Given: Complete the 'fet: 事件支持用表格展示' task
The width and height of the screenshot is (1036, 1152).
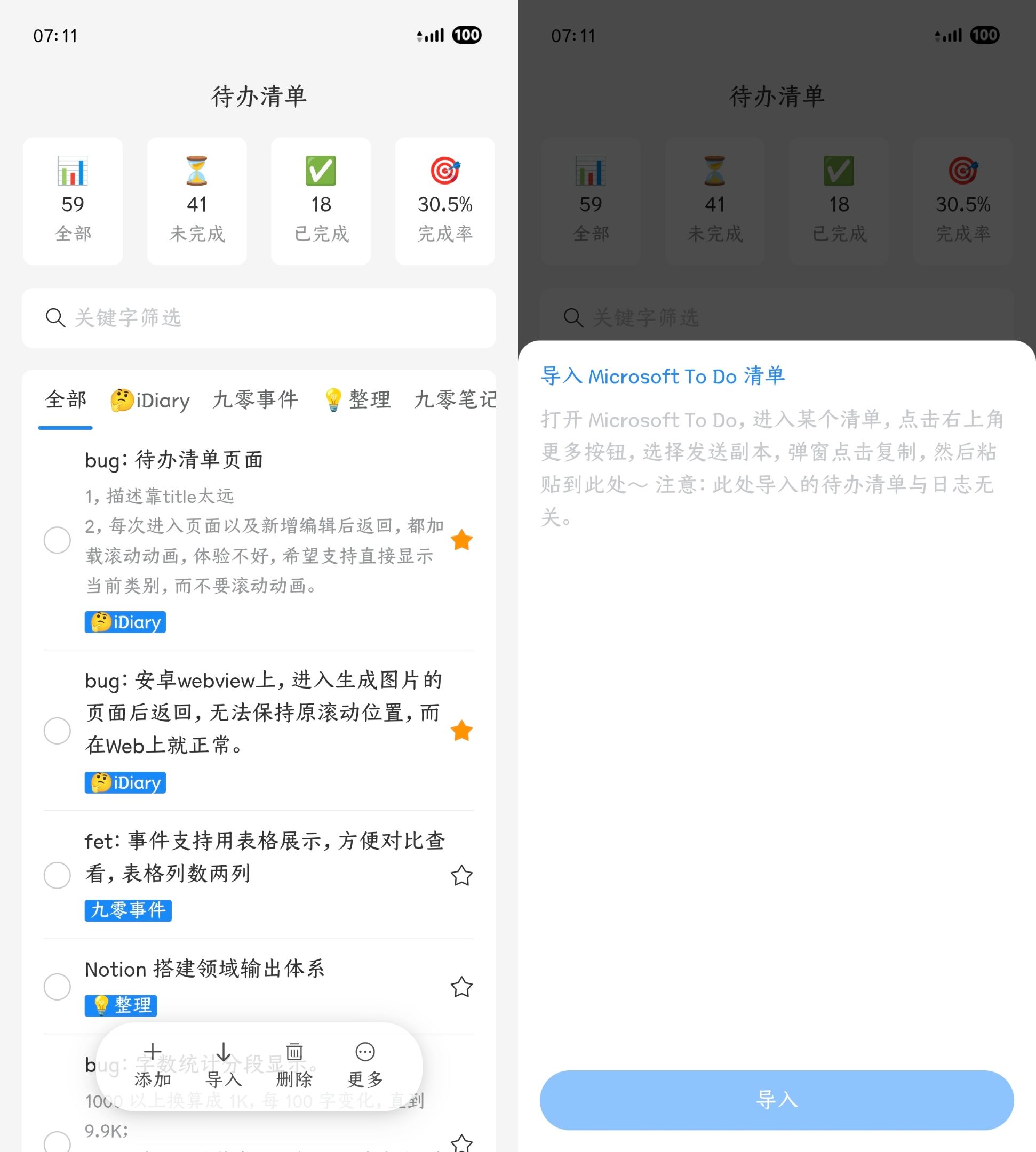Looking at the screenshot, I should (58, 875).
